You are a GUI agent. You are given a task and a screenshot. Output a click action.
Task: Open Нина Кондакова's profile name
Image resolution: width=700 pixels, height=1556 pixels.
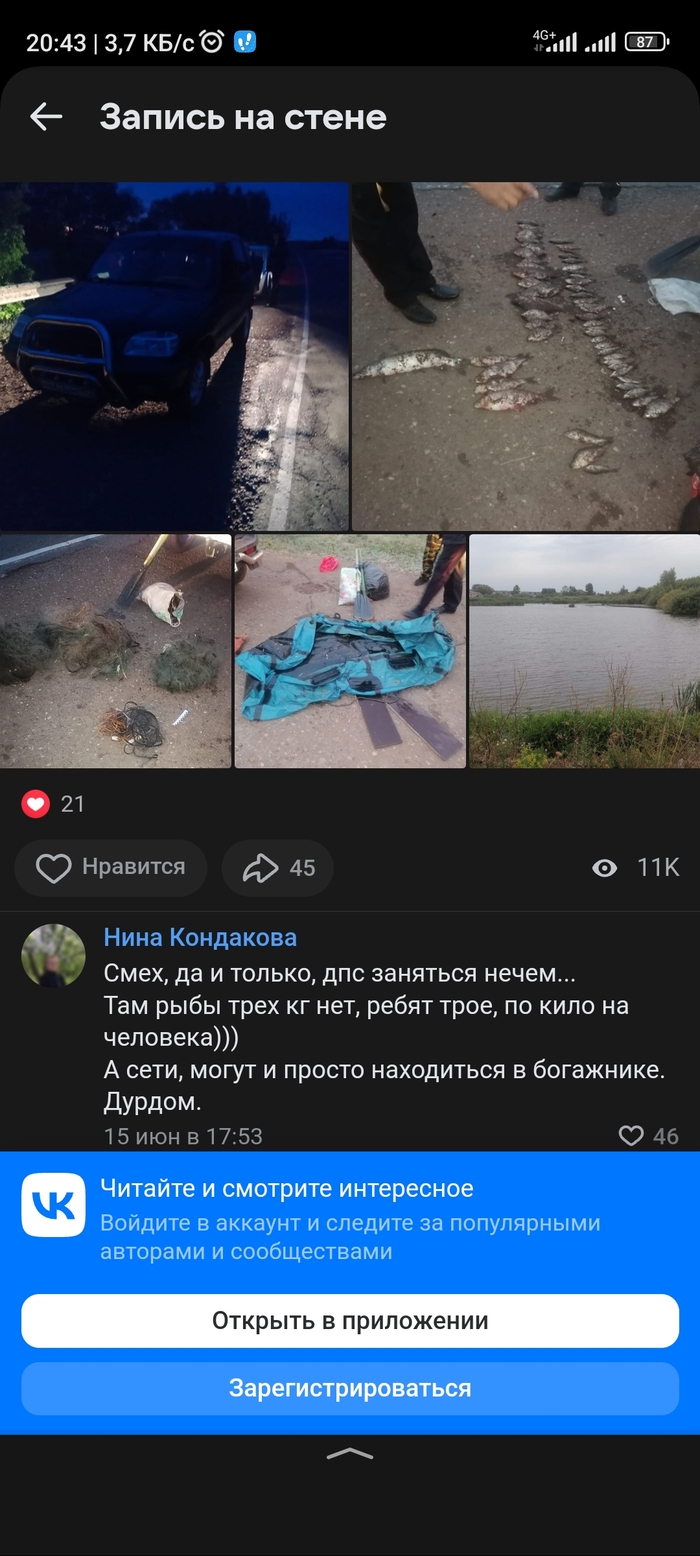(200, 937)
